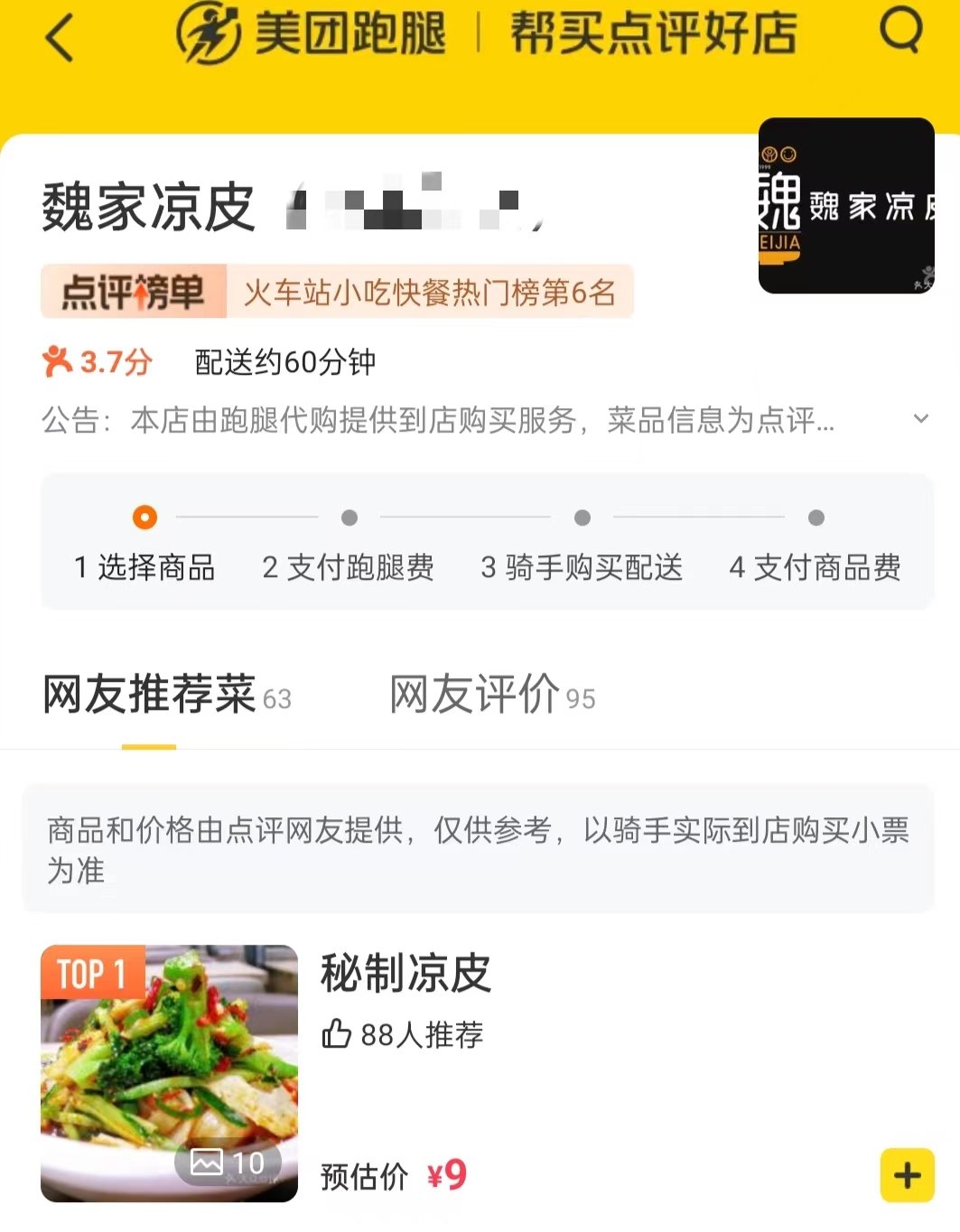Select step 4 支付商品费 indicator dot

(816, 518)
